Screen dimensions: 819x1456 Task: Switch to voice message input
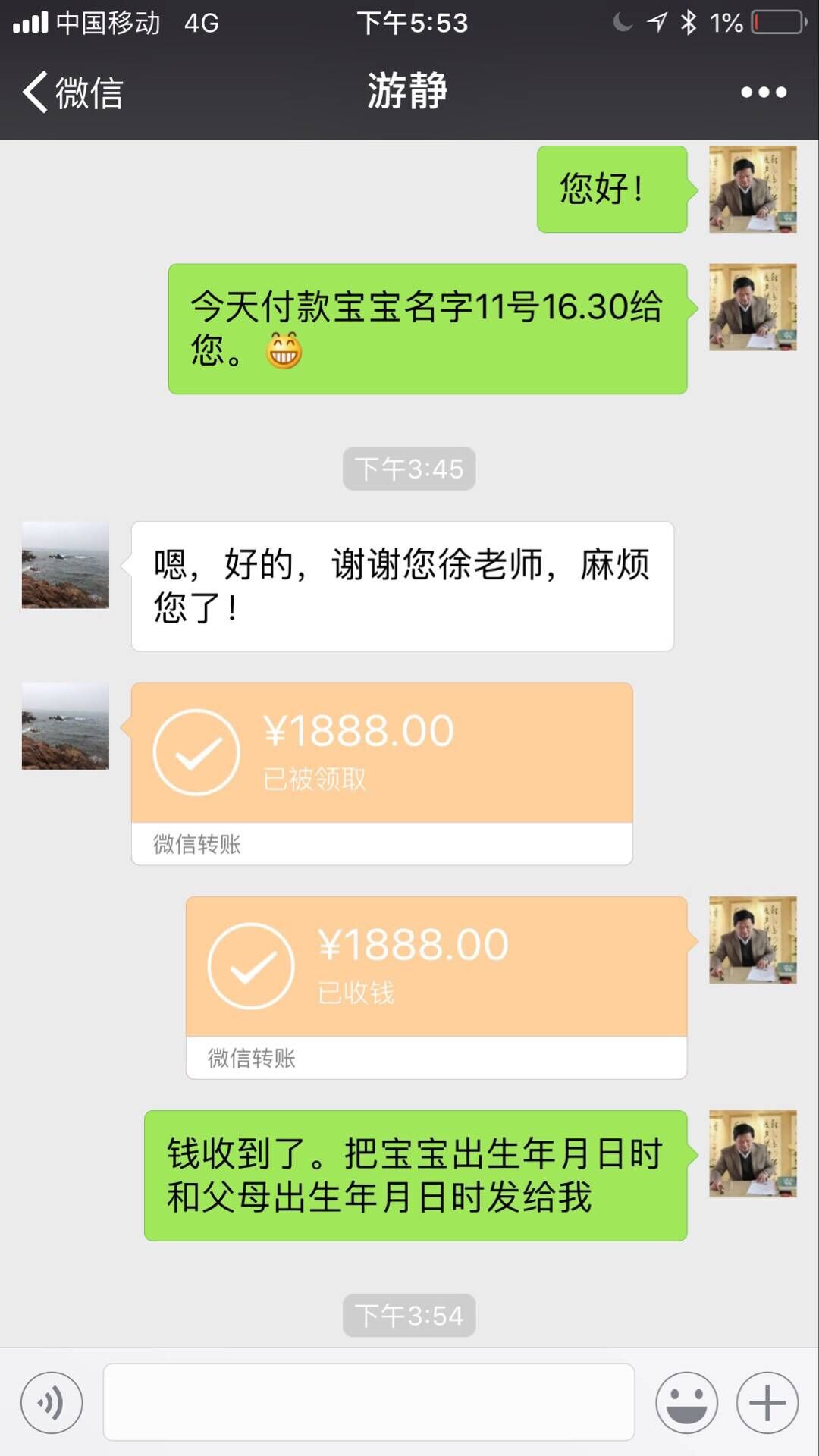coord(52,1402)
